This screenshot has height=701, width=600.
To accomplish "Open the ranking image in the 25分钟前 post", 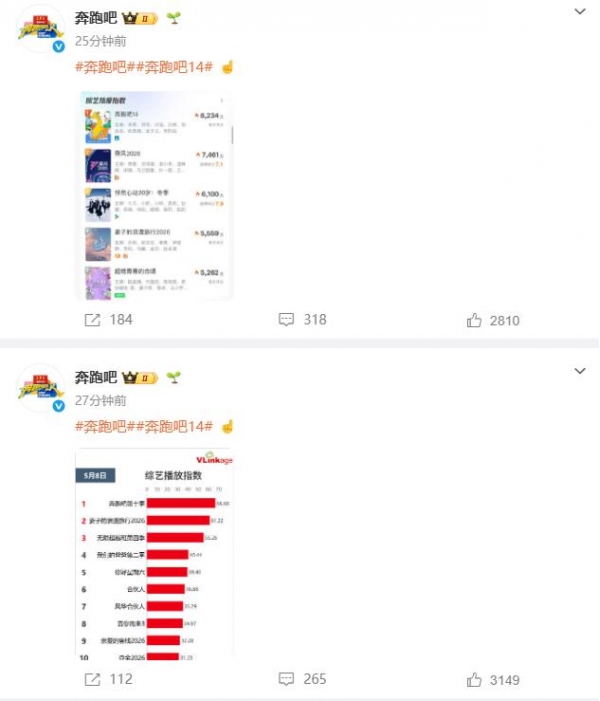I will click(155, 196).
